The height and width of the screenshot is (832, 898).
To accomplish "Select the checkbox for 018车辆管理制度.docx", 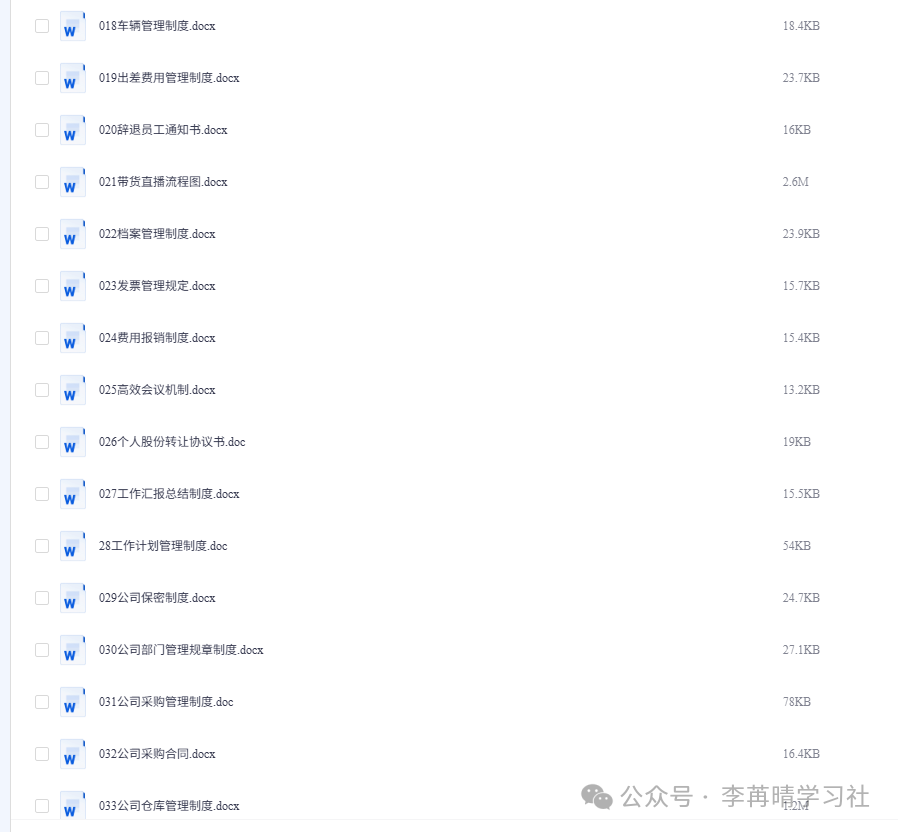I will click(x=42, y=26).
